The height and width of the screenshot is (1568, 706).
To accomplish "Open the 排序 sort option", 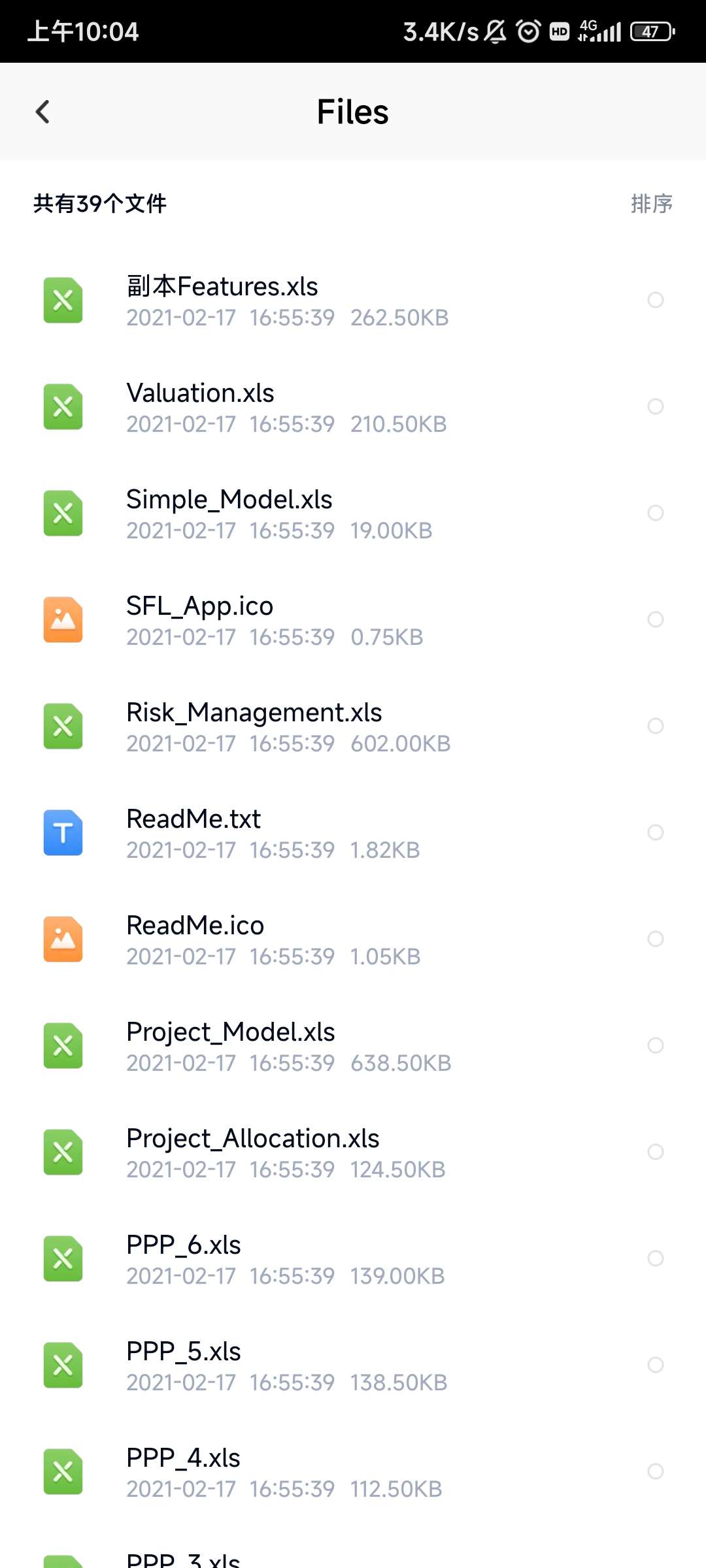I will tap(651, 204).
